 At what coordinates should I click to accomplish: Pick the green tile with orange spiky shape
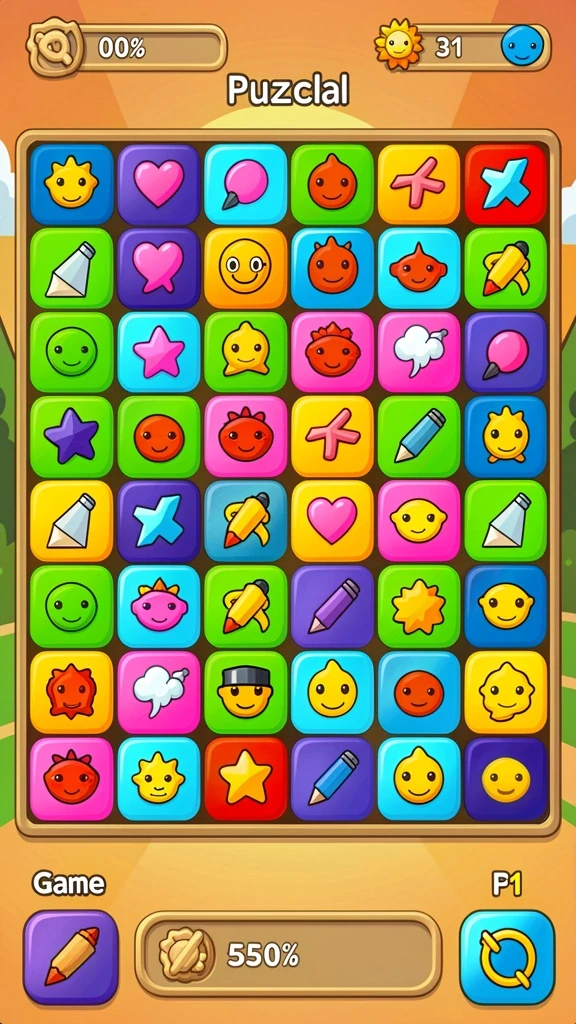click(x=419, y=607)
